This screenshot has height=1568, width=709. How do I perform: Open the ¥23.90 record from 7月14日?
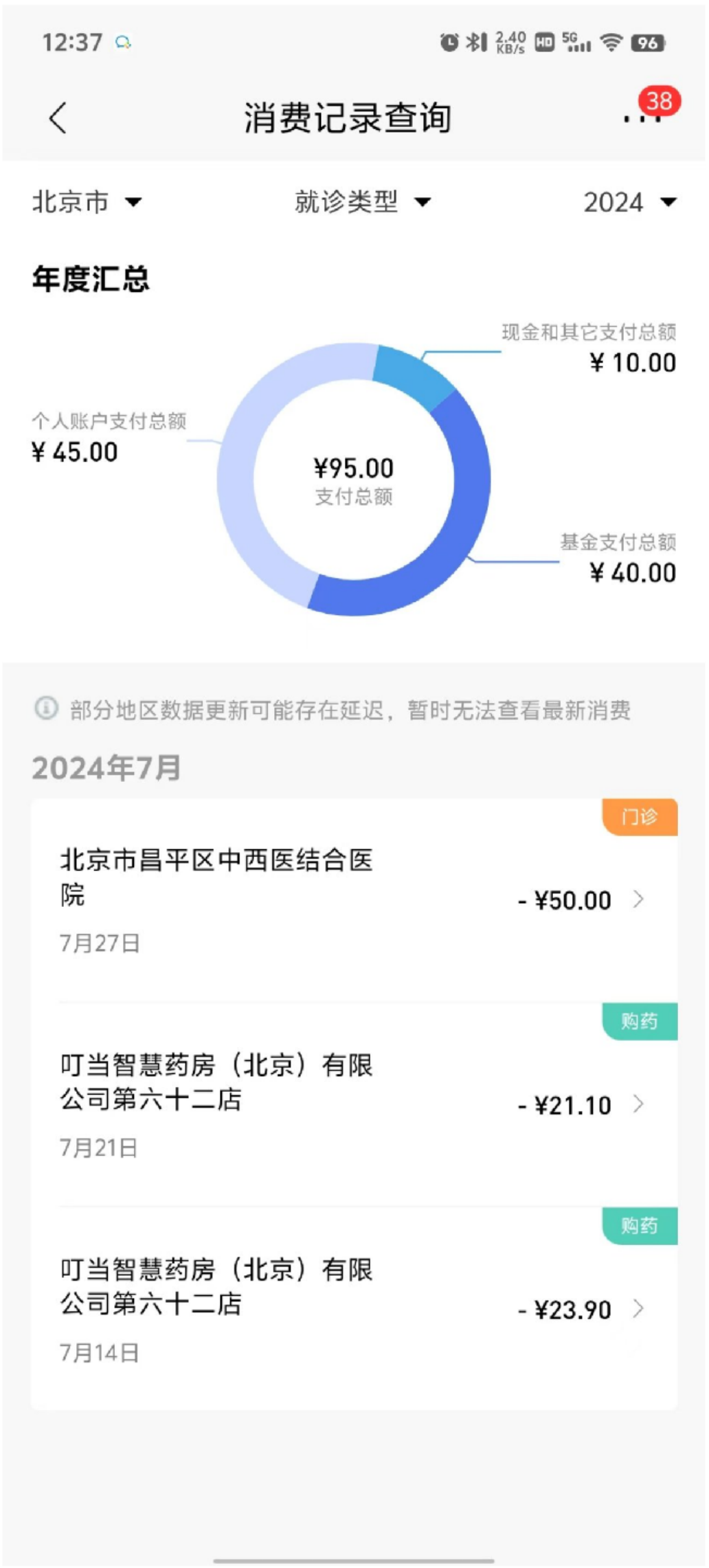[x=353, y=1308]
